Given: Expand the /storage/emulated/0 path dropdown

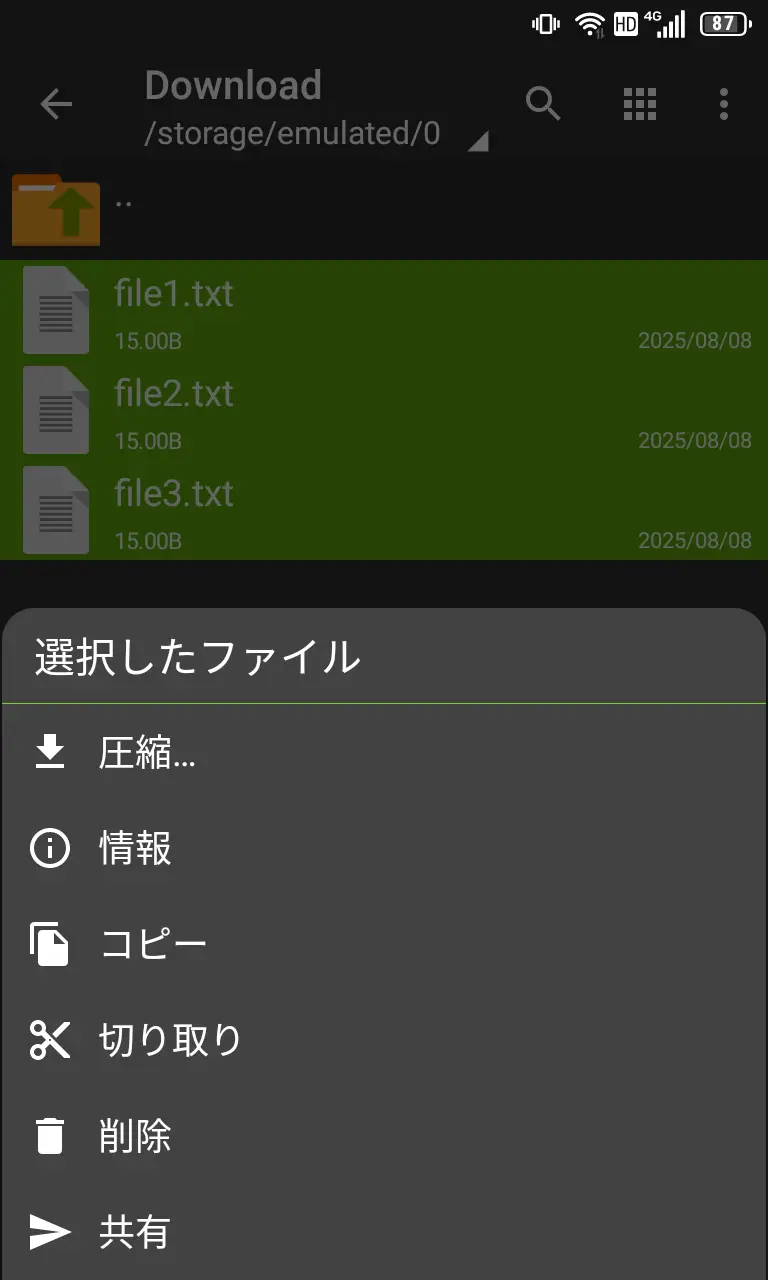Looking at the screenshot, I should click(478, 141).
